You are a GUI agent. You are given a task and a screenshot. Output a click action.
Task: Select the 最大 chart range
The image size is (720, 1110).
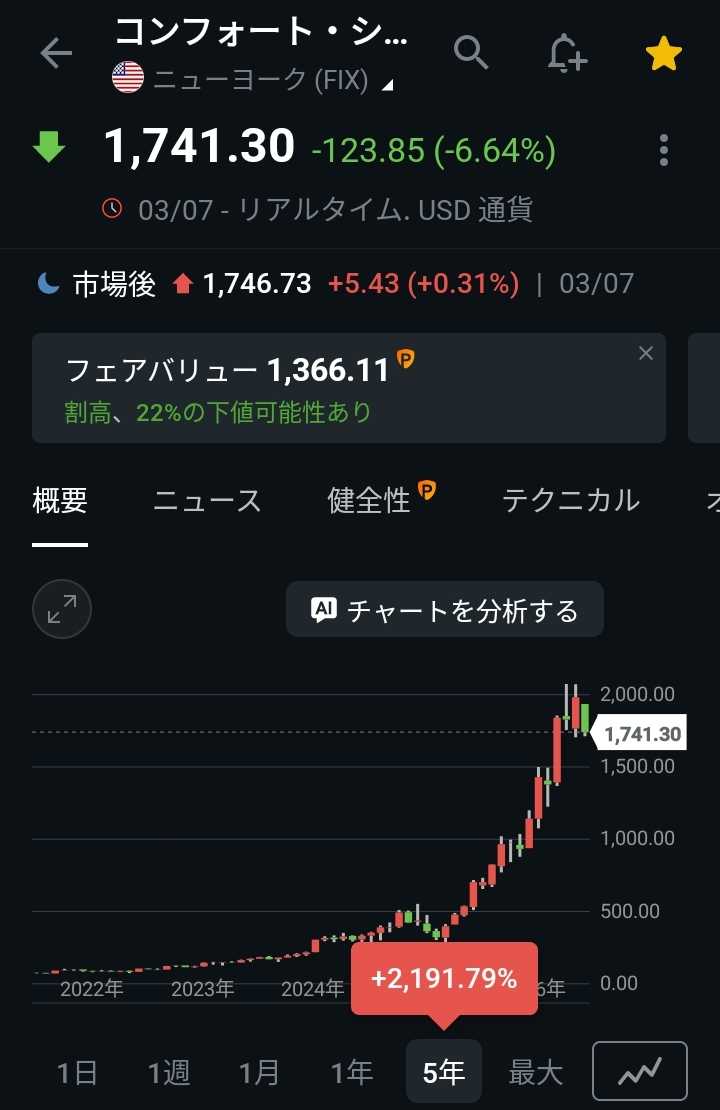(535, 1072)
